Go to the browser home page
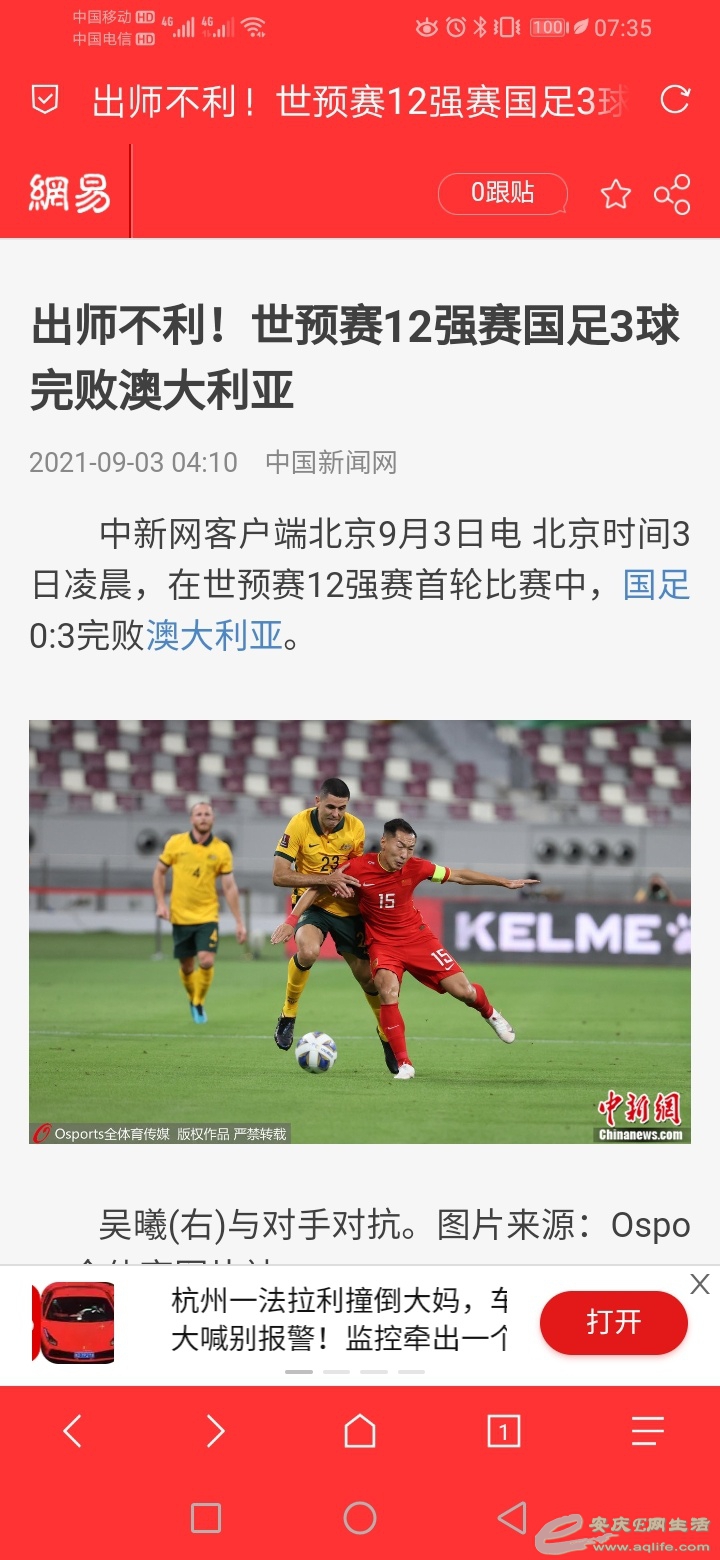The image size is (720, 1560). pyautogui.click(x=360, y=1431)
